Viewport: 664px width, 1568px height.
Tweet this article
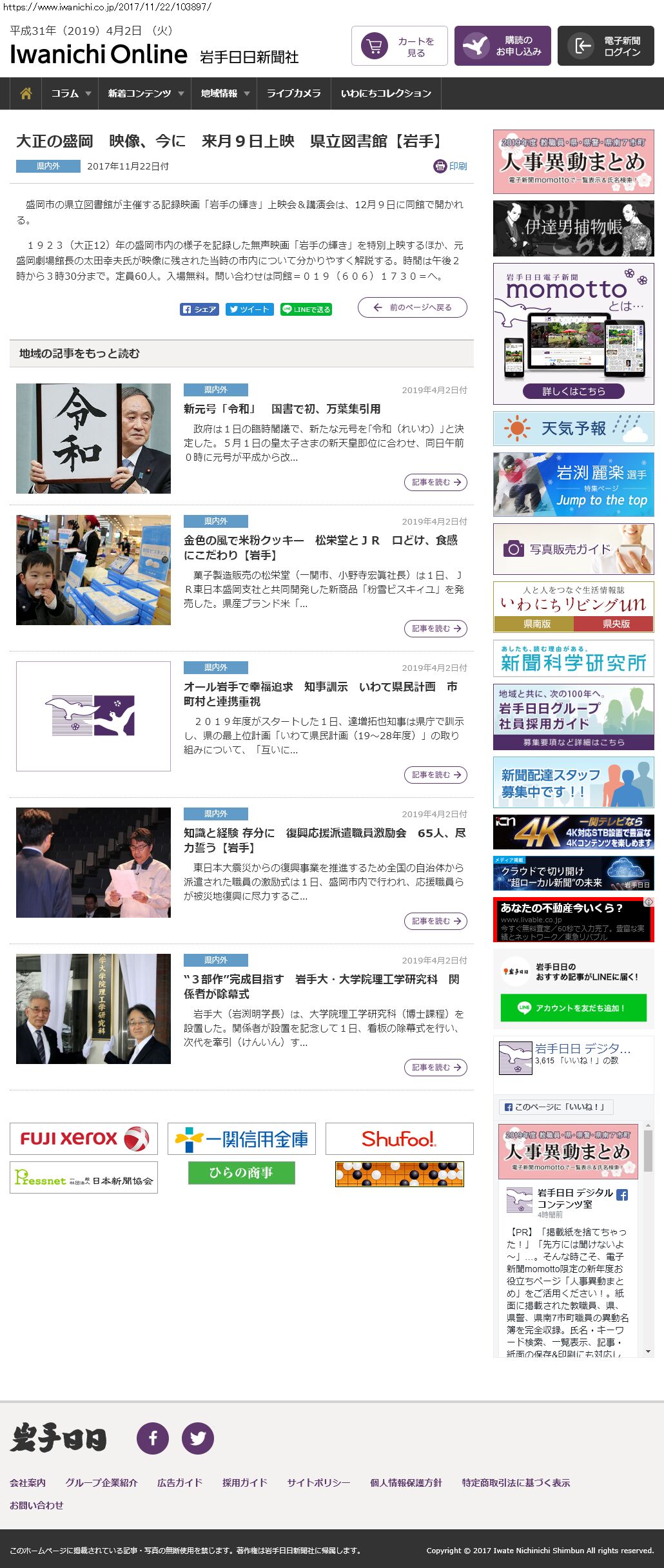(x=249, y=309)
